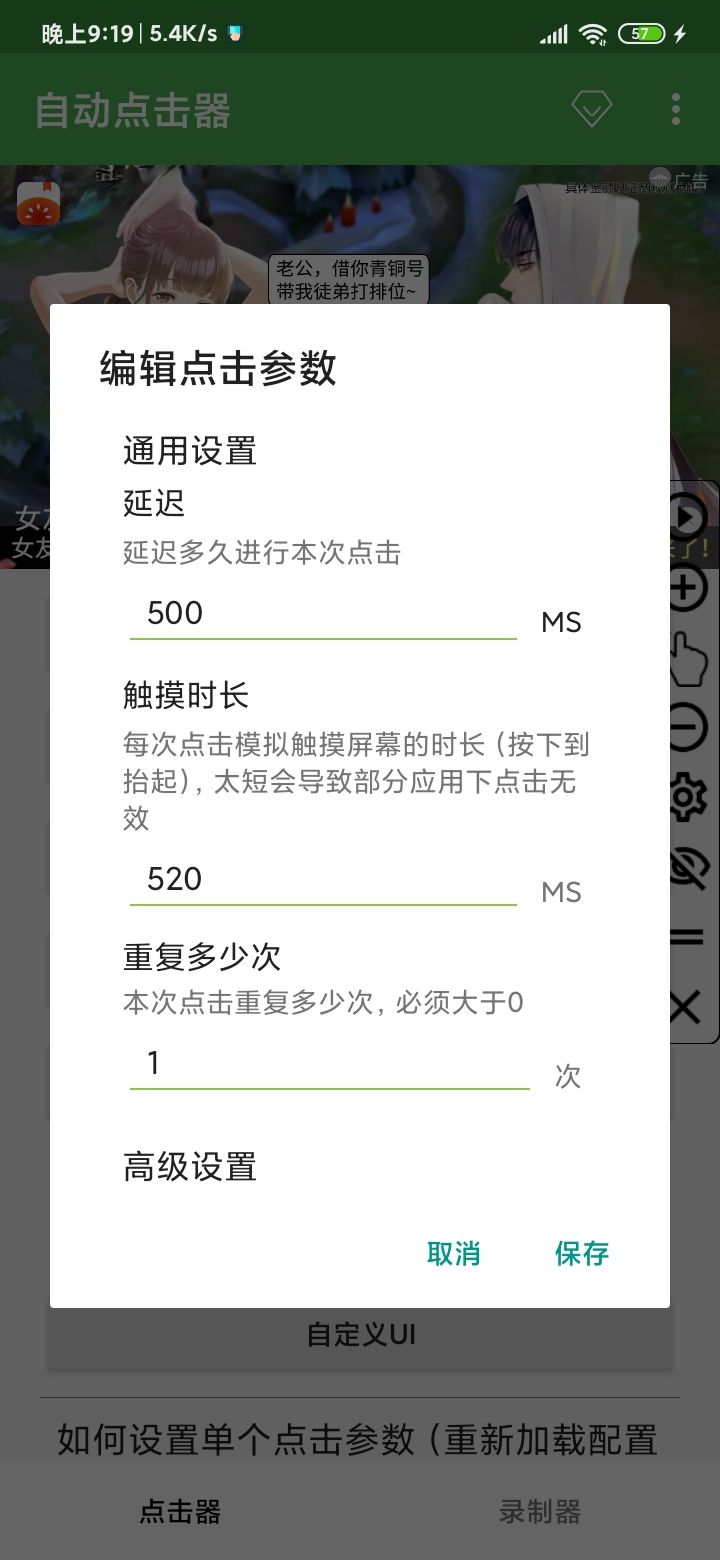
Task: Tap the diamond premium icon in toolbar
Action: pos(591,108)
